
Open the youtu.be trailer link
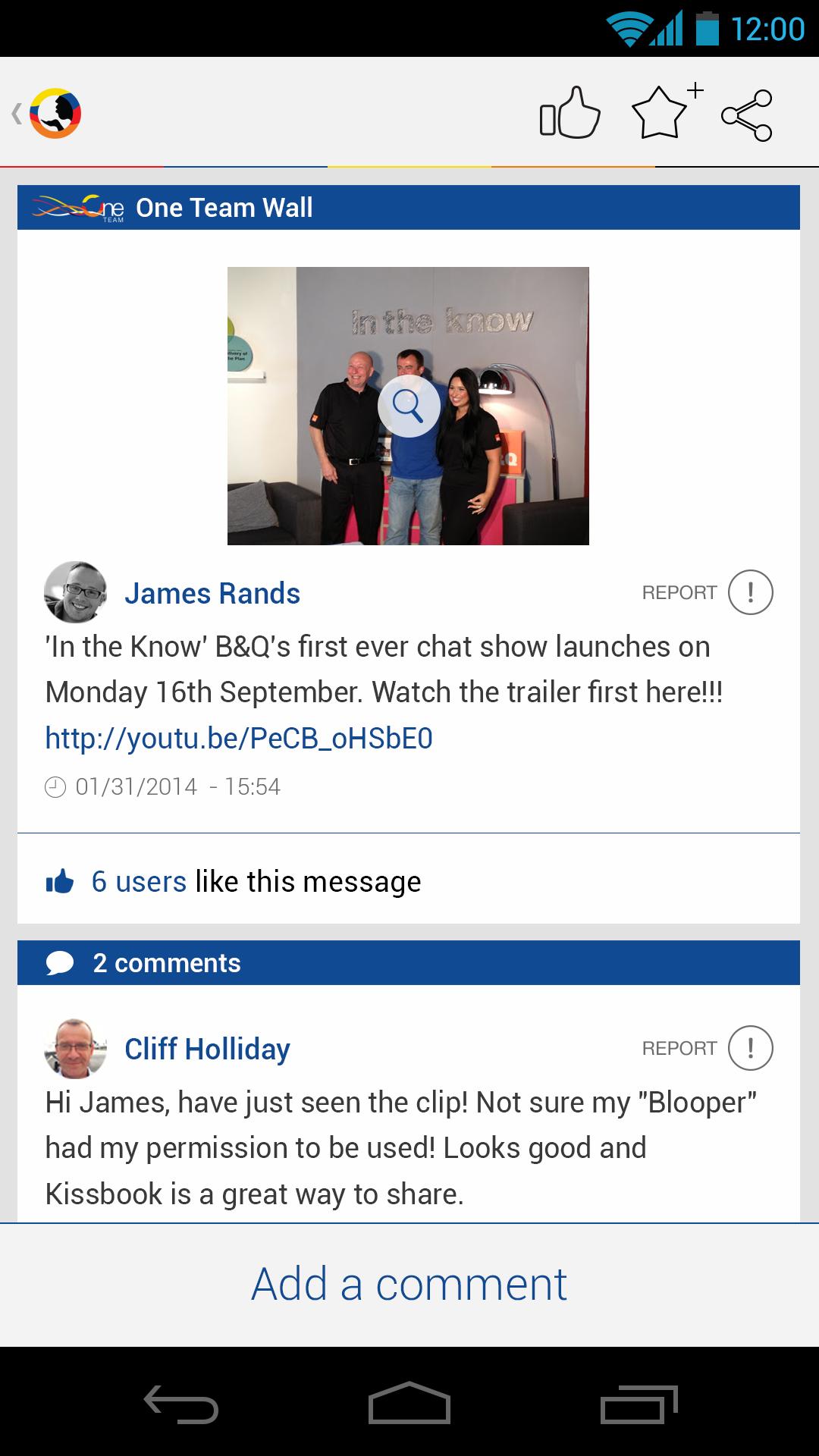pos(239,738)
